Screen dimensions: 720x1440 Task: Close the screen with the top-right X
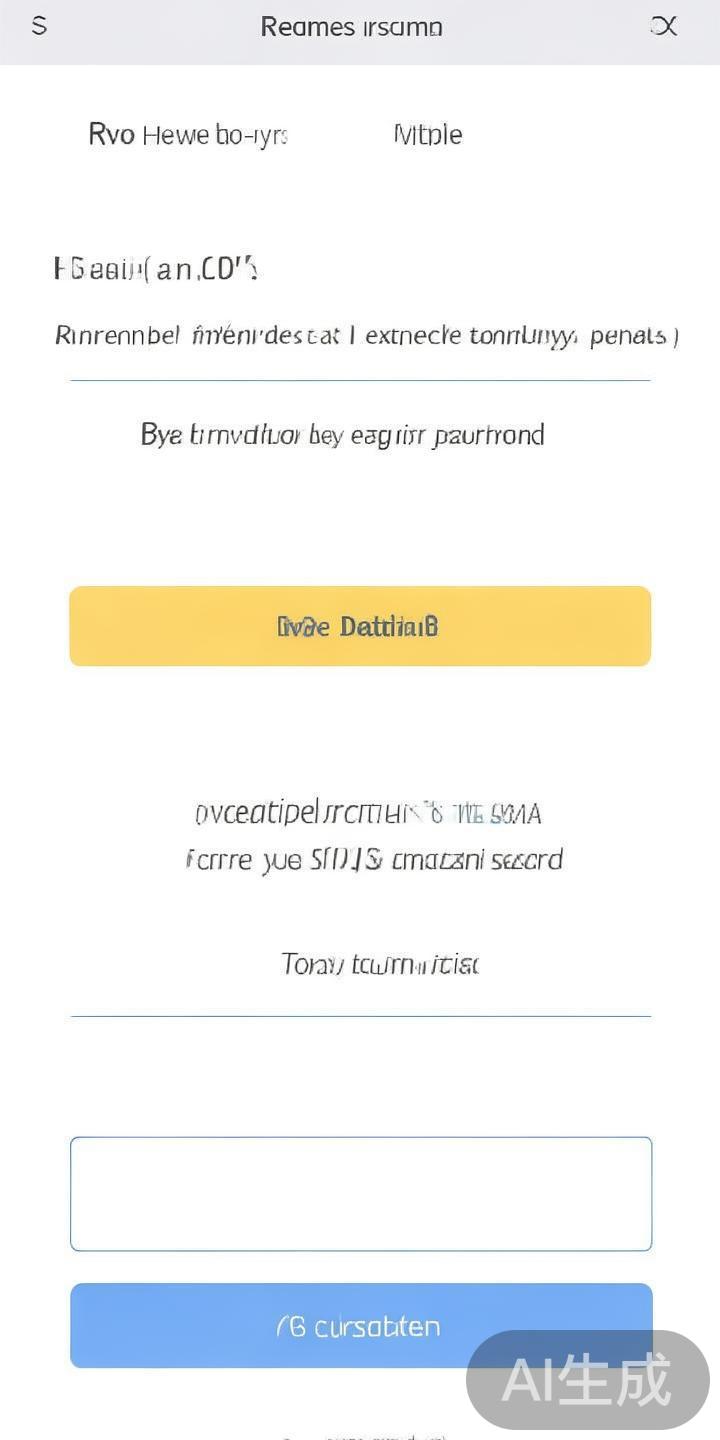664,27
